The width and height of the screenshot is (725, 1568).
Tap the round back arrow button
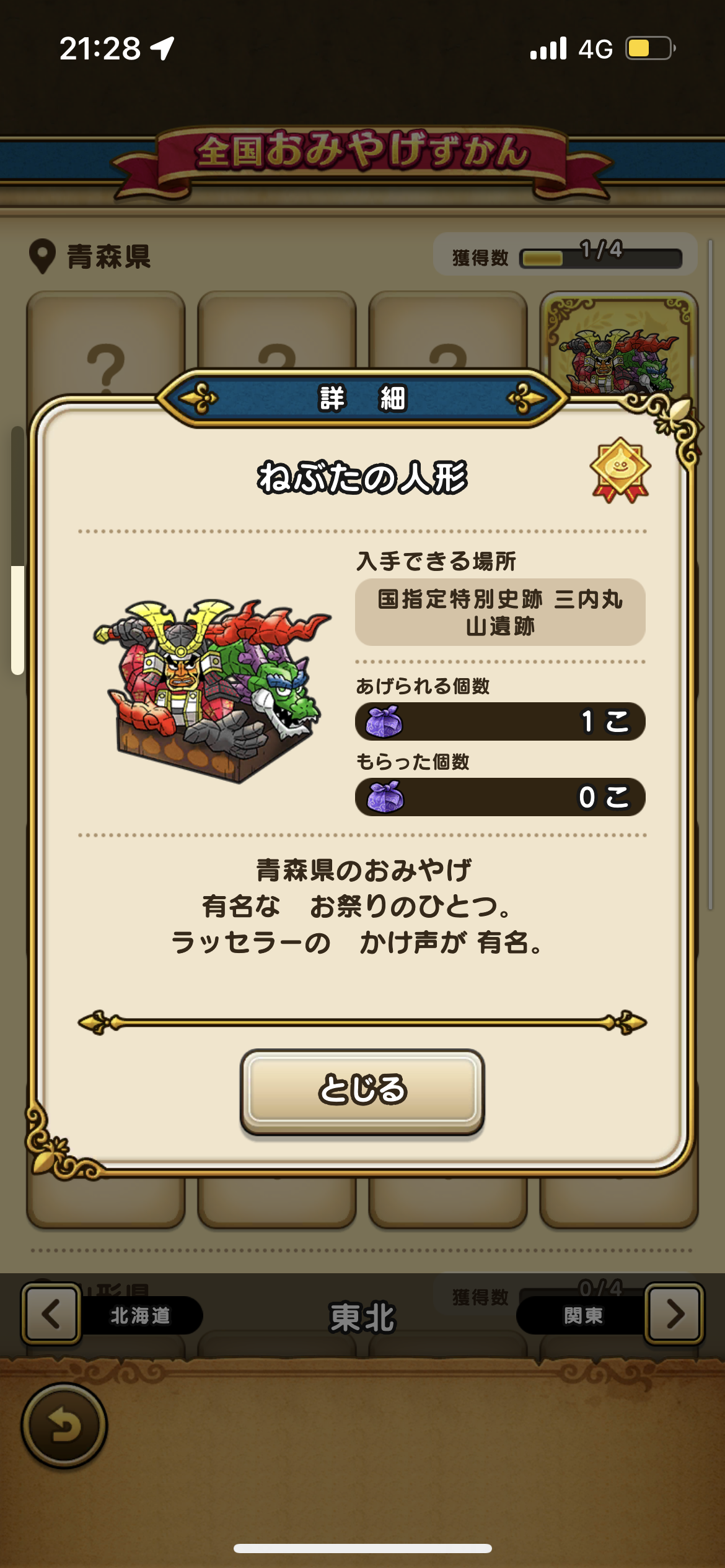click(x=64, y=1427)
